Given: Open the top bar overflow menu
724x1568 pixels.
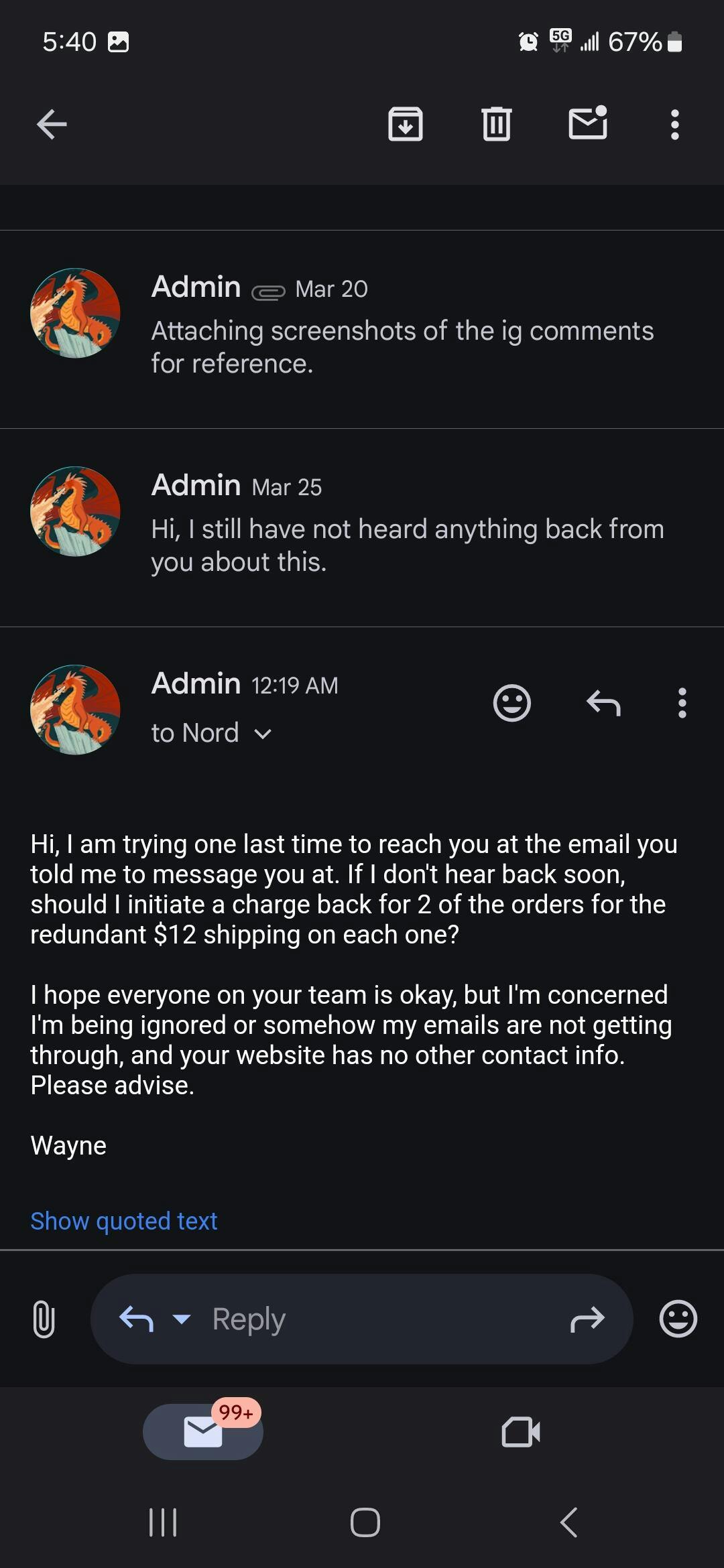Looking at the screenshot, I should click(x=674, y=125).
